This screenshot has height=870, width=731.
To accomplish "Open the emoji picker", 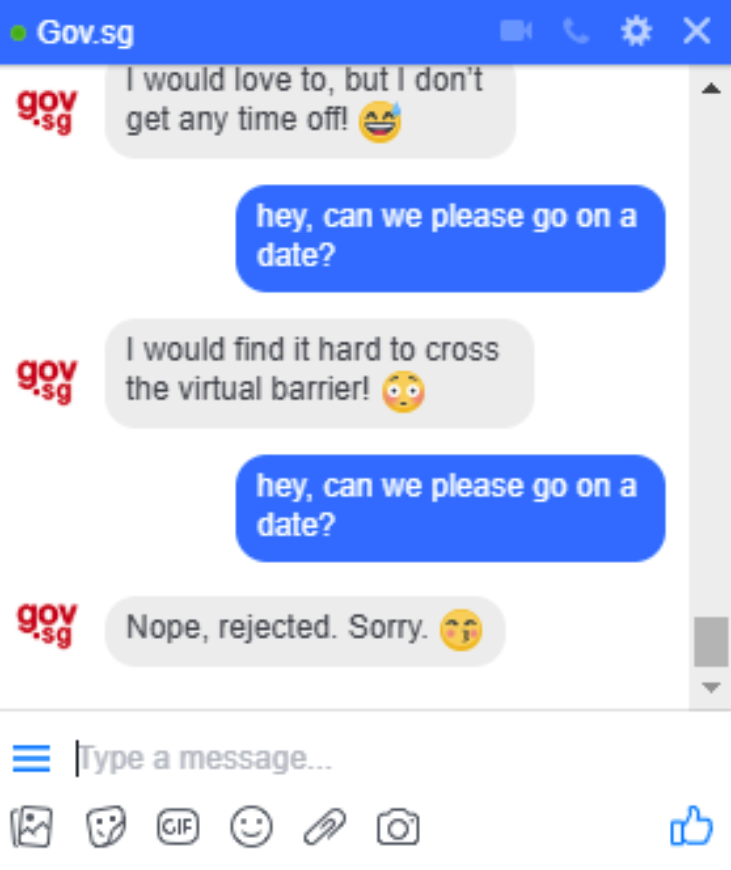I will (251, 827).
